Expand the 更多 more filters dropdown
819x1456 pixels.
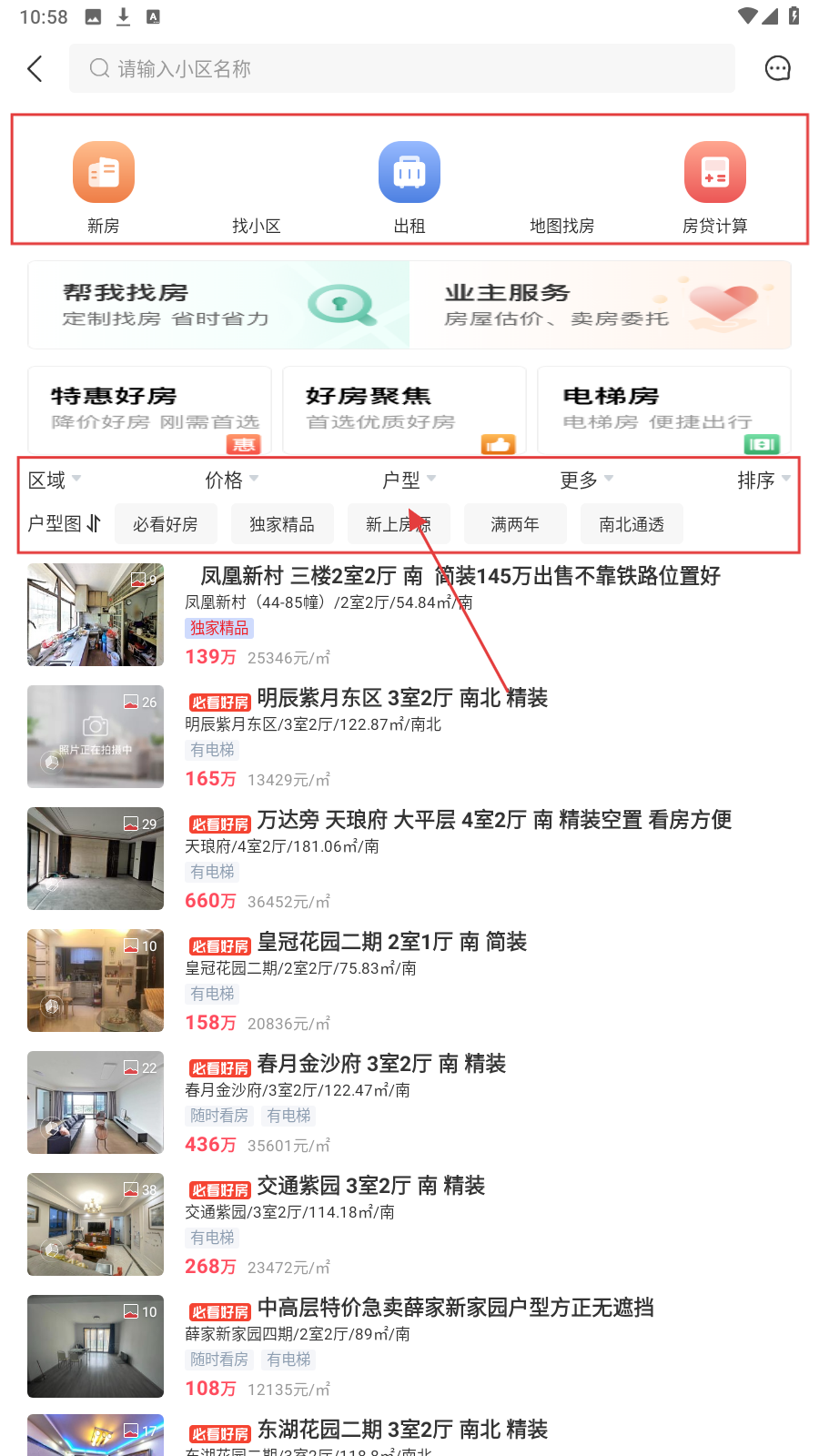coord(586,480)
